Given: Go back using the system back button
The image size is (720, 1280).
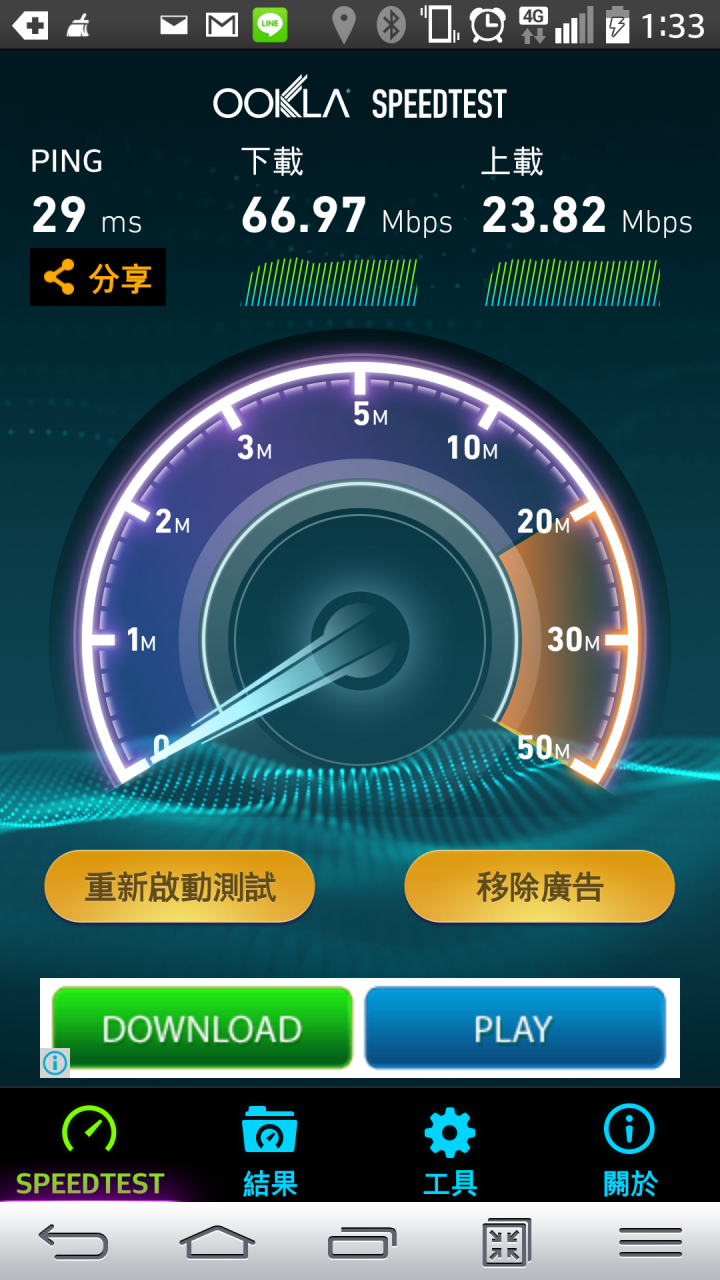Looking at the screenshot, I should coord(73,1241).
